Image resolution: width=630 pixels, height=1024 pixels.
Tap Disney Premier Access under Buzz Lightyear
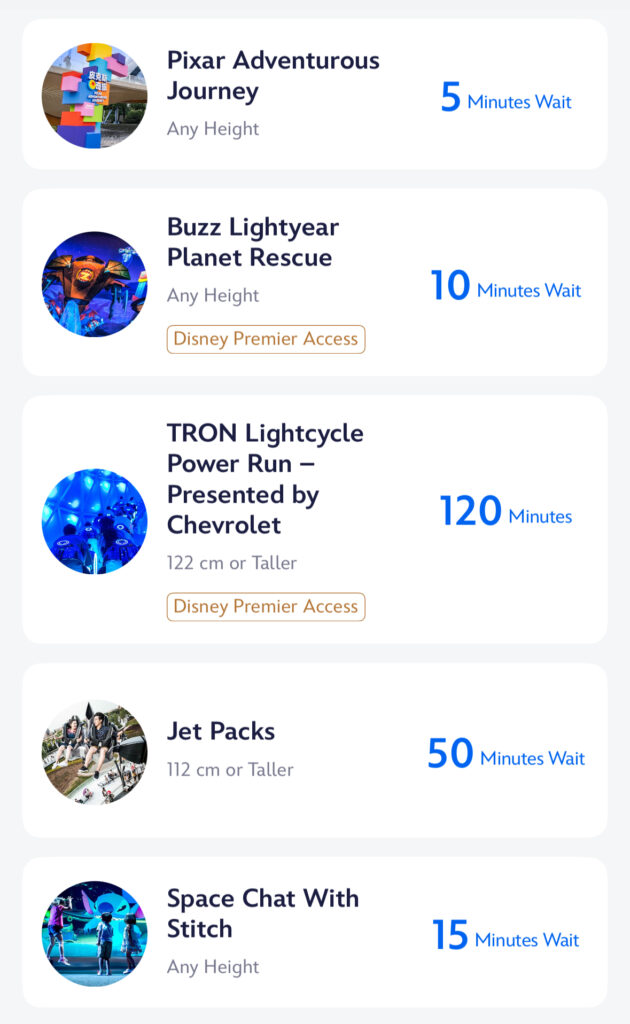point(266,339)
